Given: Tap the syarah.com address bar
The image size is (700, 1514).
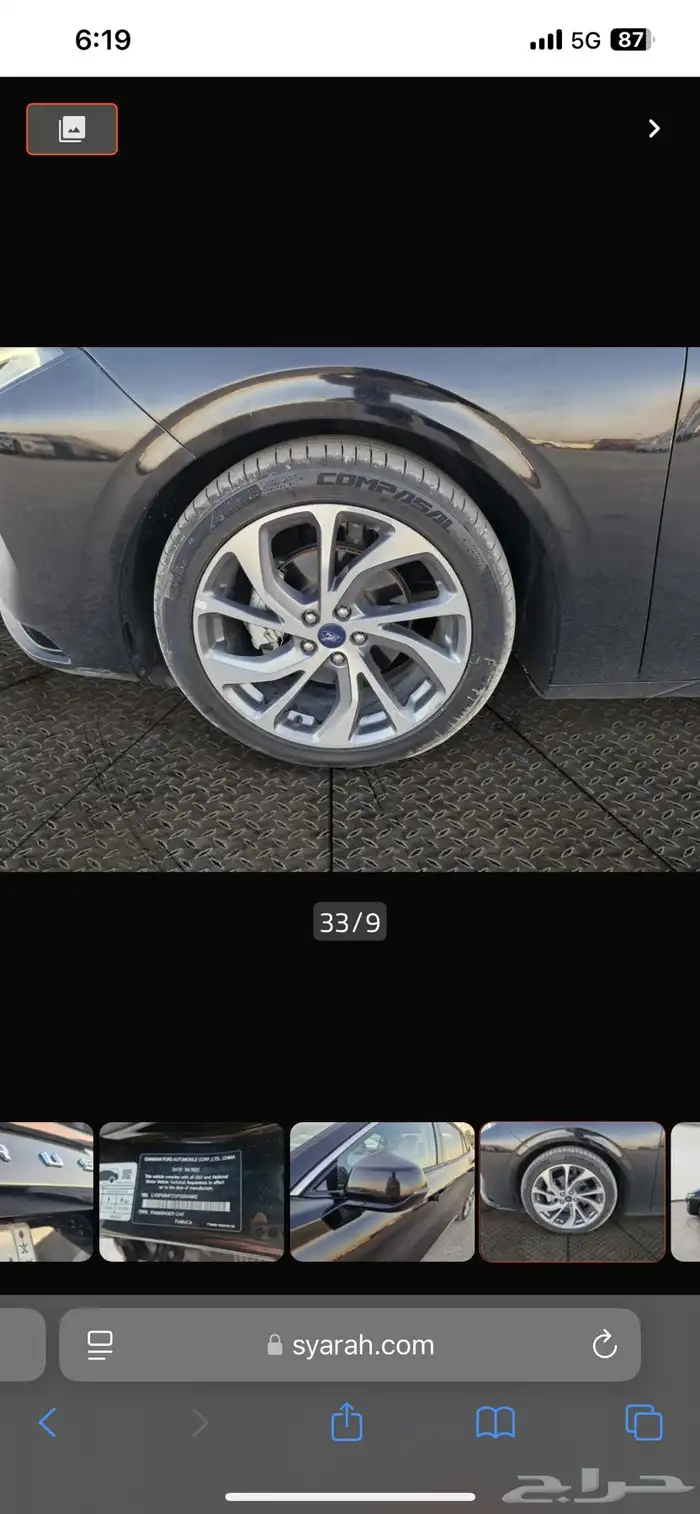Looking at the screenshot, I should pyautogui.click(x=350, y=1345).
